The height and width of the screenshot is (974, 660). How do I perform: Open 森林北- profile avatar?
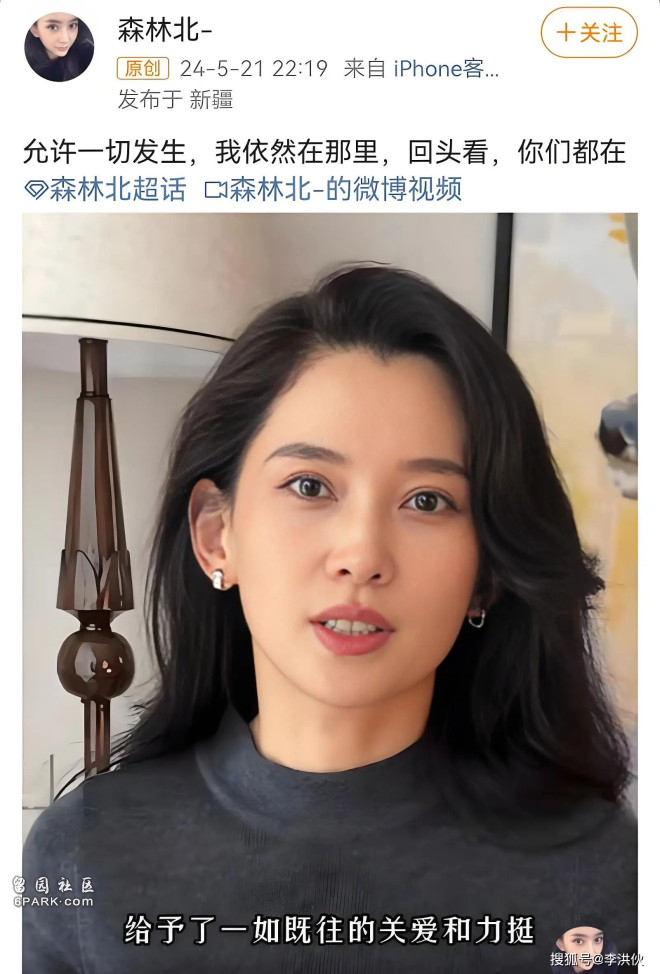(x=59, y=47)
